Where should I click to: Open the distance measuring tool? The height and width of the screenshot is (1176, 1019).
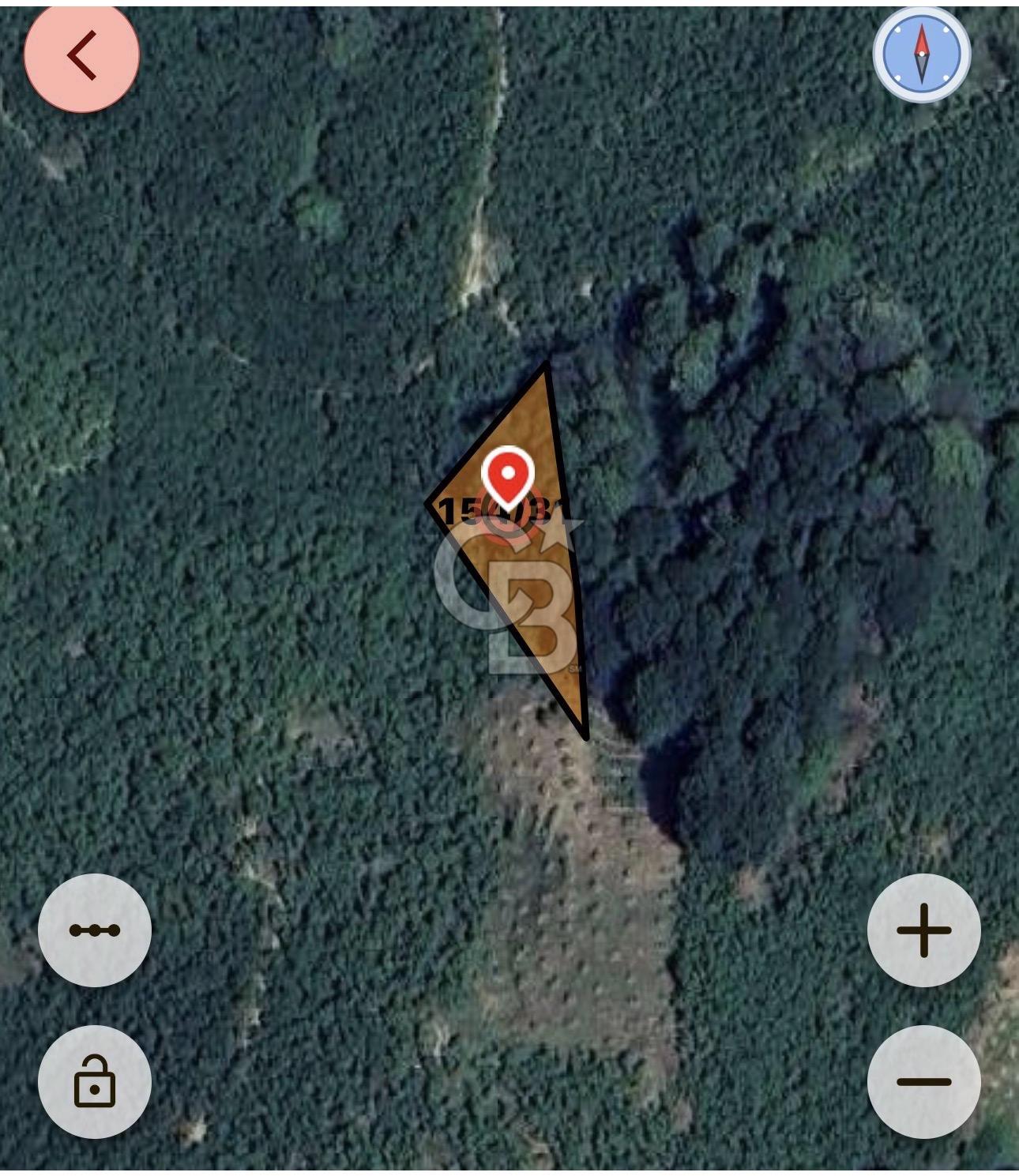click(x=95, y=930)
